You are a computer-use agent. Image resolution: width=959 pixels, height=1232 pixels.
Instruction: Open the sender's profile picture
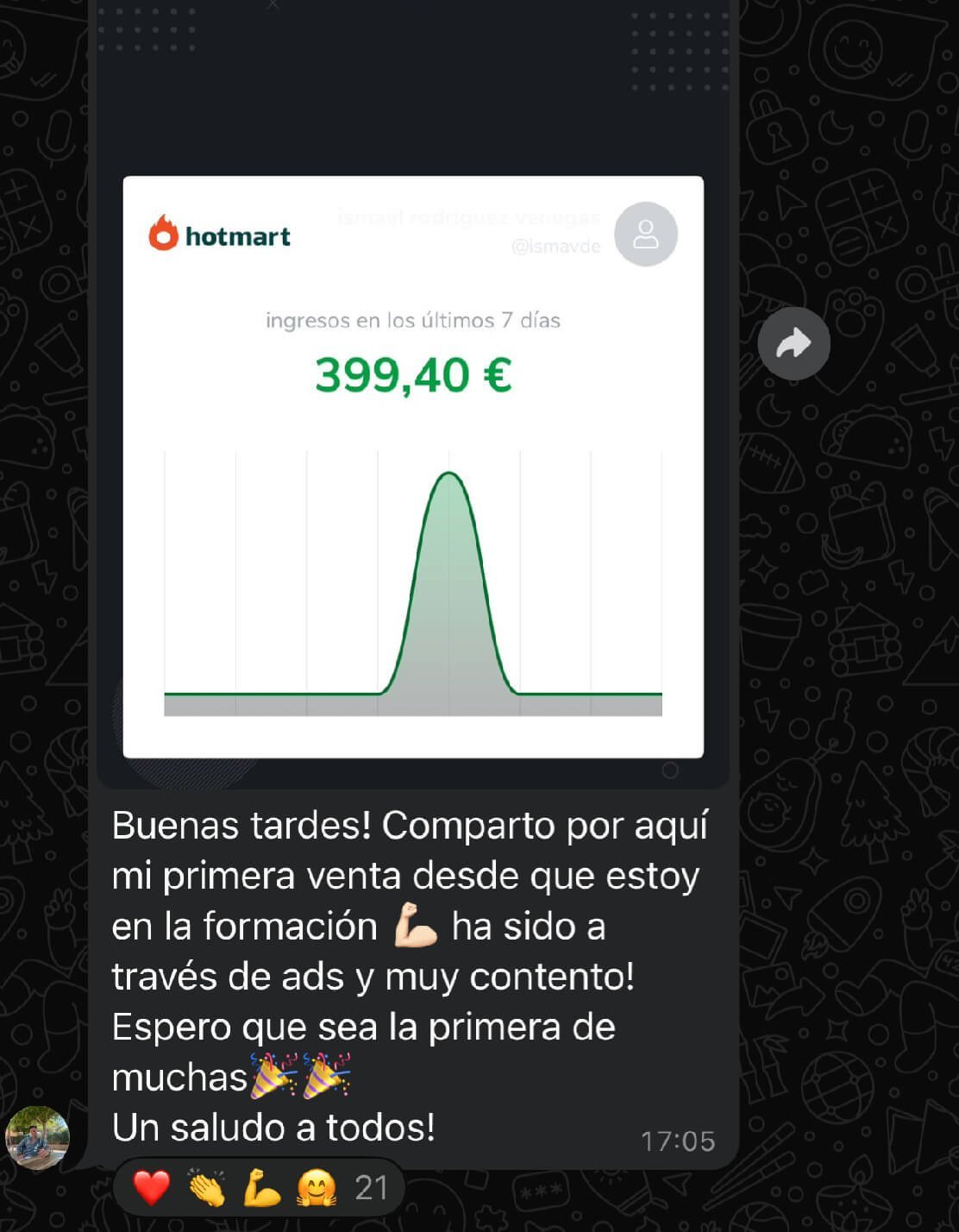[37, 1137]
